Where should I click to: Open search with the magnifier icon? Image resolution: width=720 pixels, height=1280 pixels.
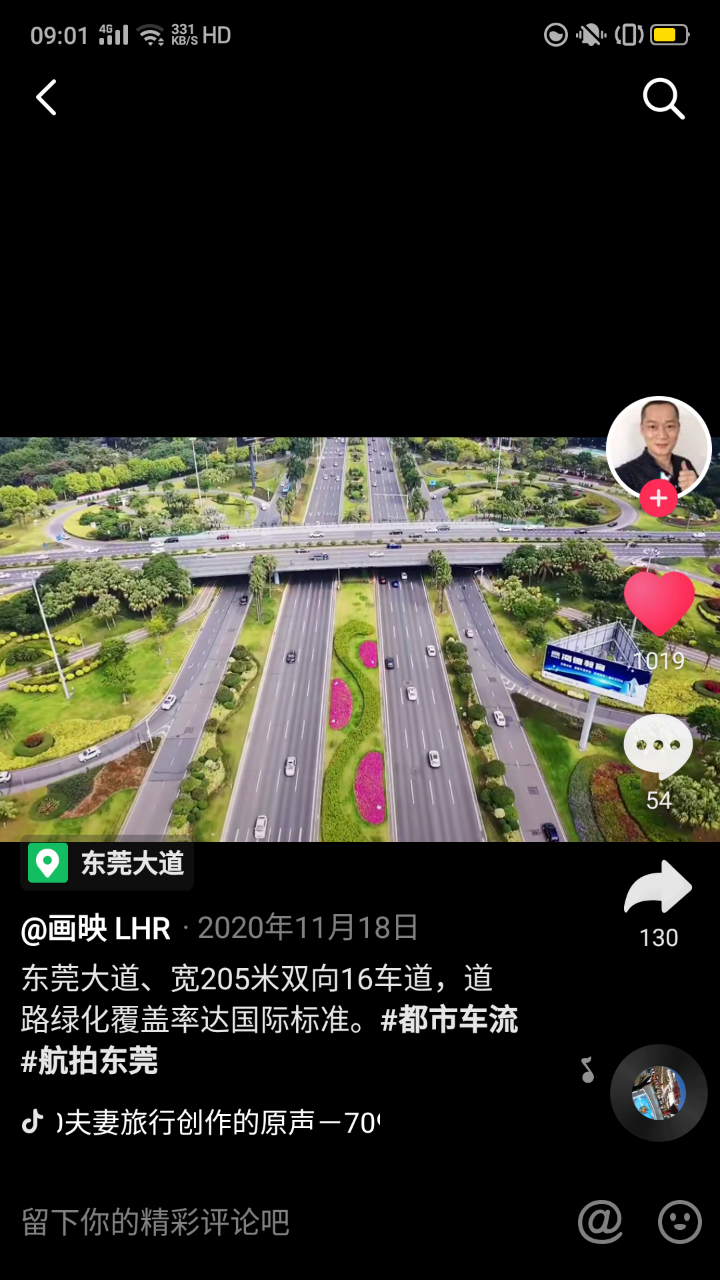(663, 98)
